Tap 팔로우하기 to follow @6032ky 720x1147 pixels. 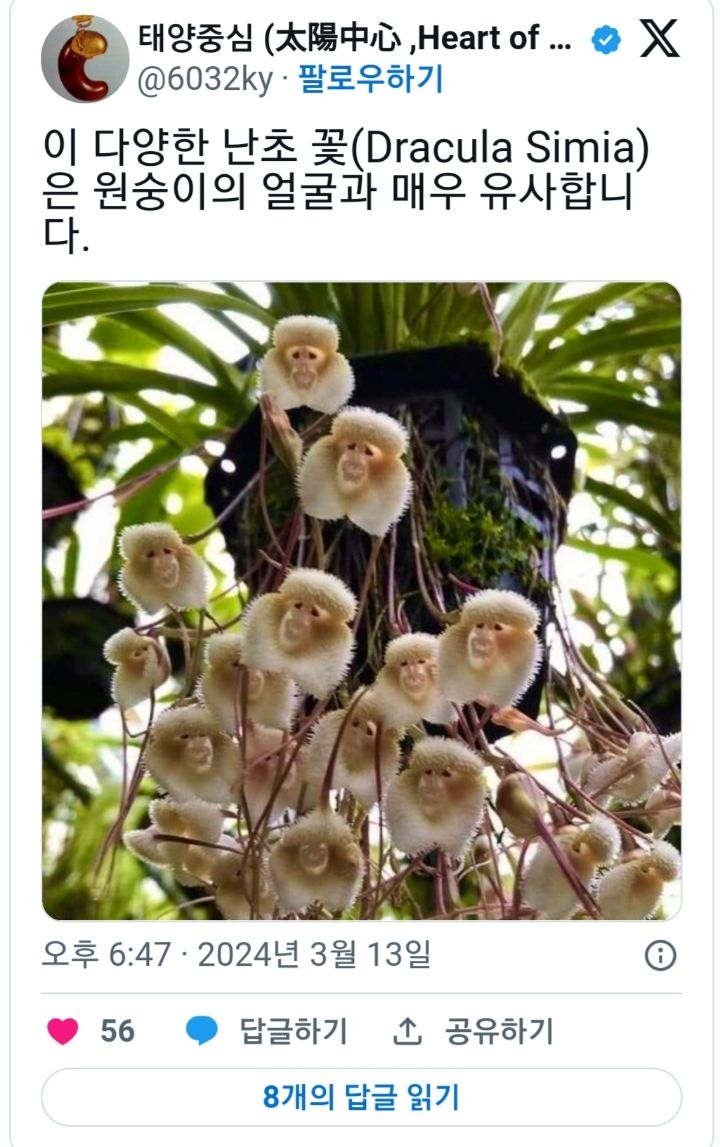click(371, 79)
